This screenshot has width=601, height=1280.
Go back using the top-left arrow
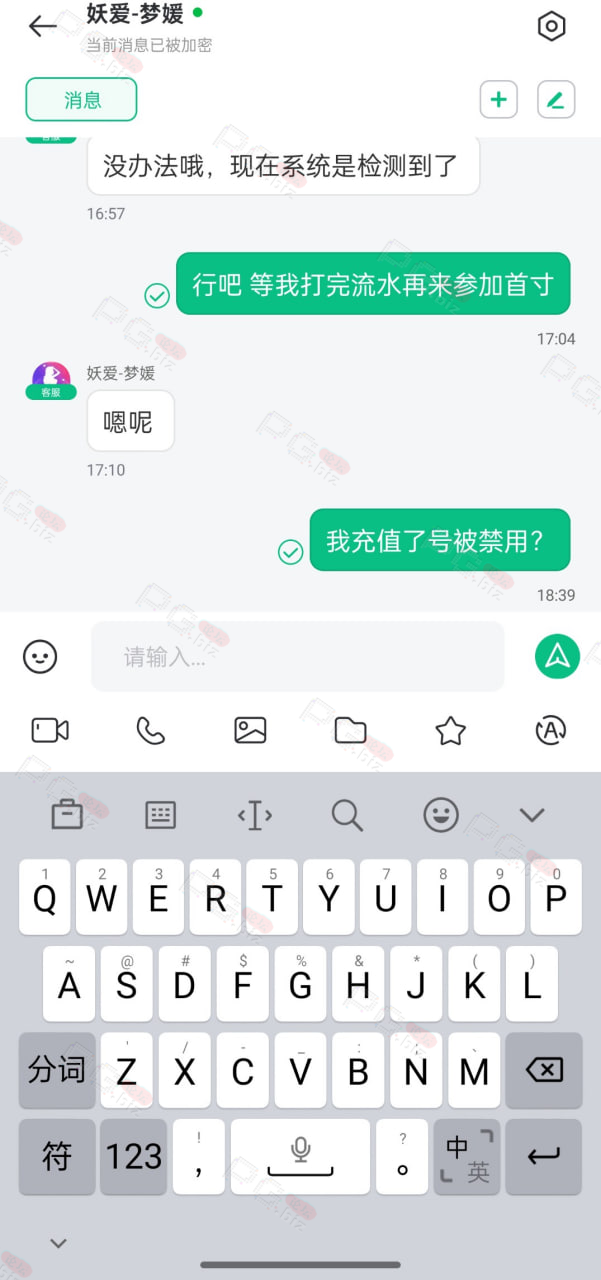42,27
